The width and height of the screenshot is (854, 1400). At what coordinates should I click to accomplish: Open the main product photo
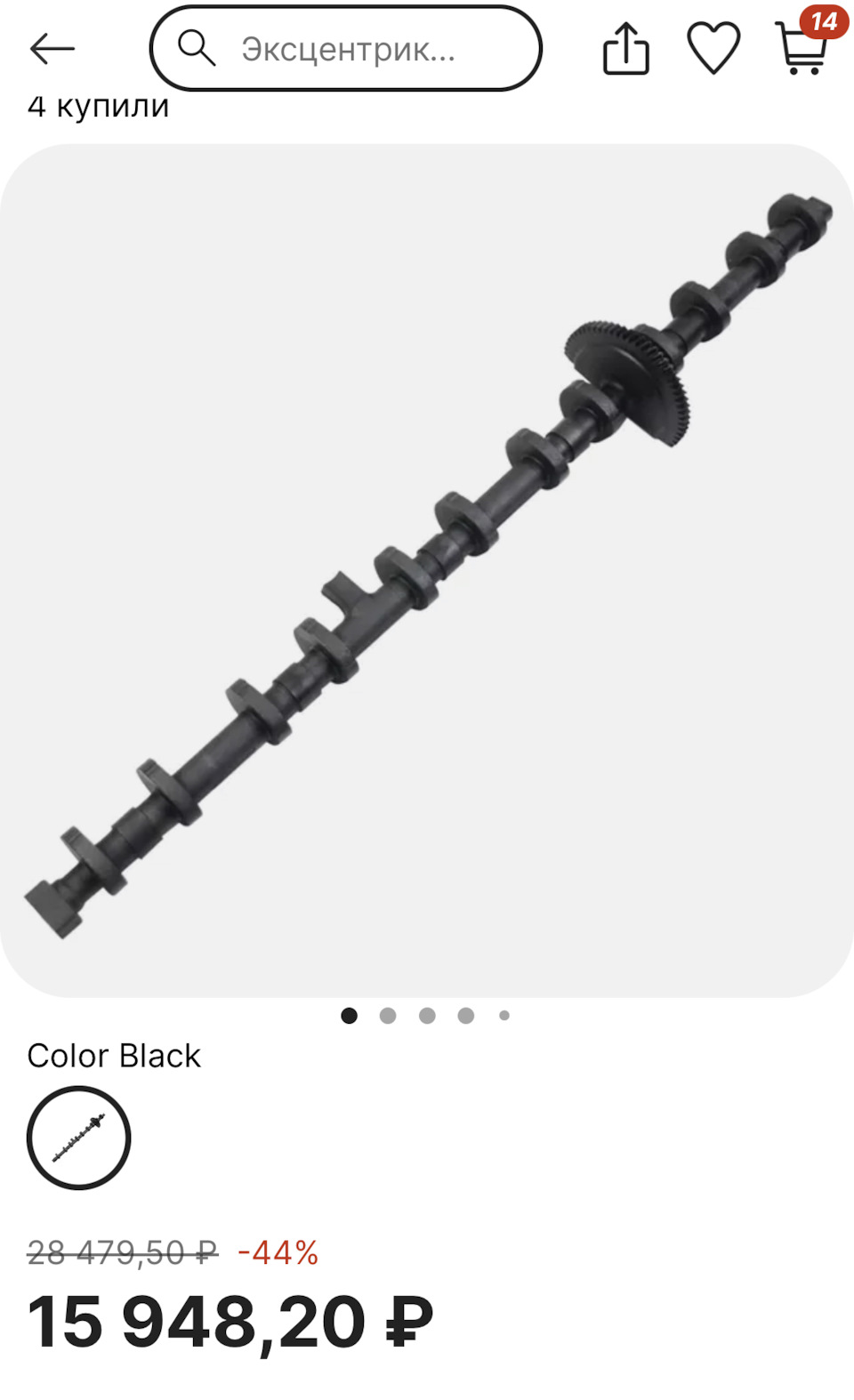click(427, 569)
